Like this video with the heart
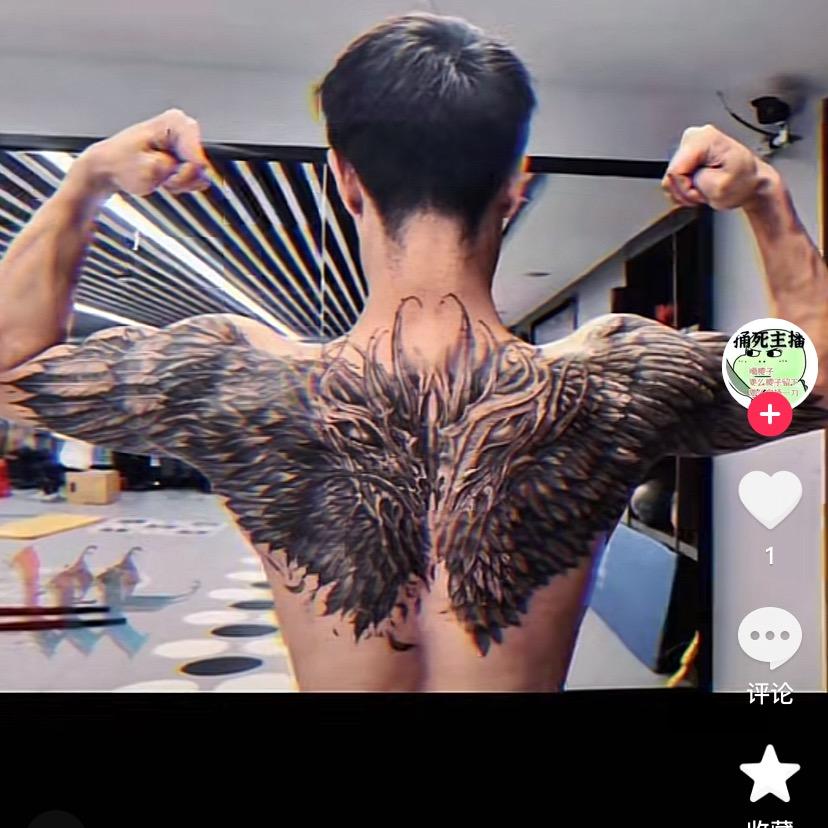The height and width of the screenshot is (828, 828). [x=769, y=498]
